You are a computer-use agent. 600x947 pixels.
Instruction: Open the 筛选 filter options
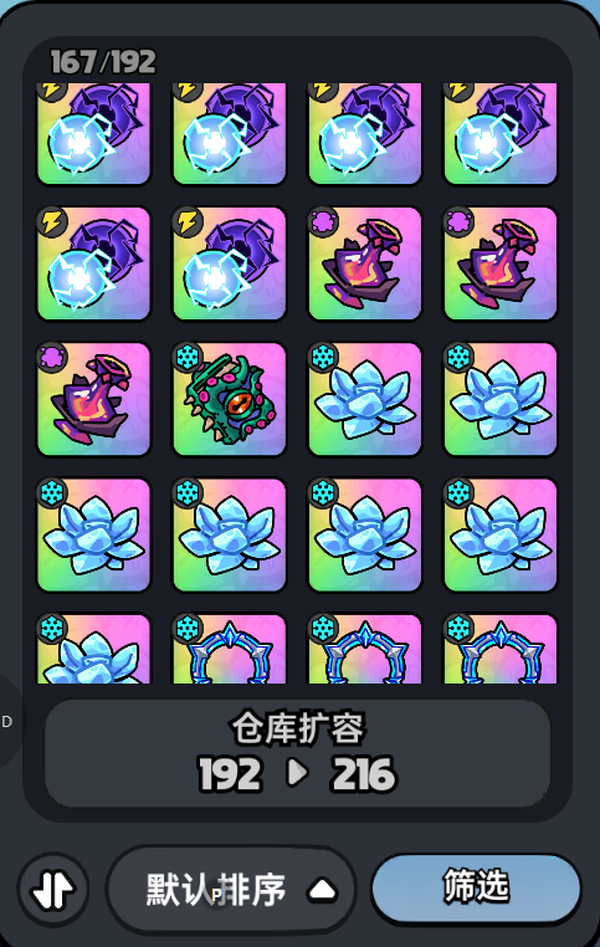476,886
